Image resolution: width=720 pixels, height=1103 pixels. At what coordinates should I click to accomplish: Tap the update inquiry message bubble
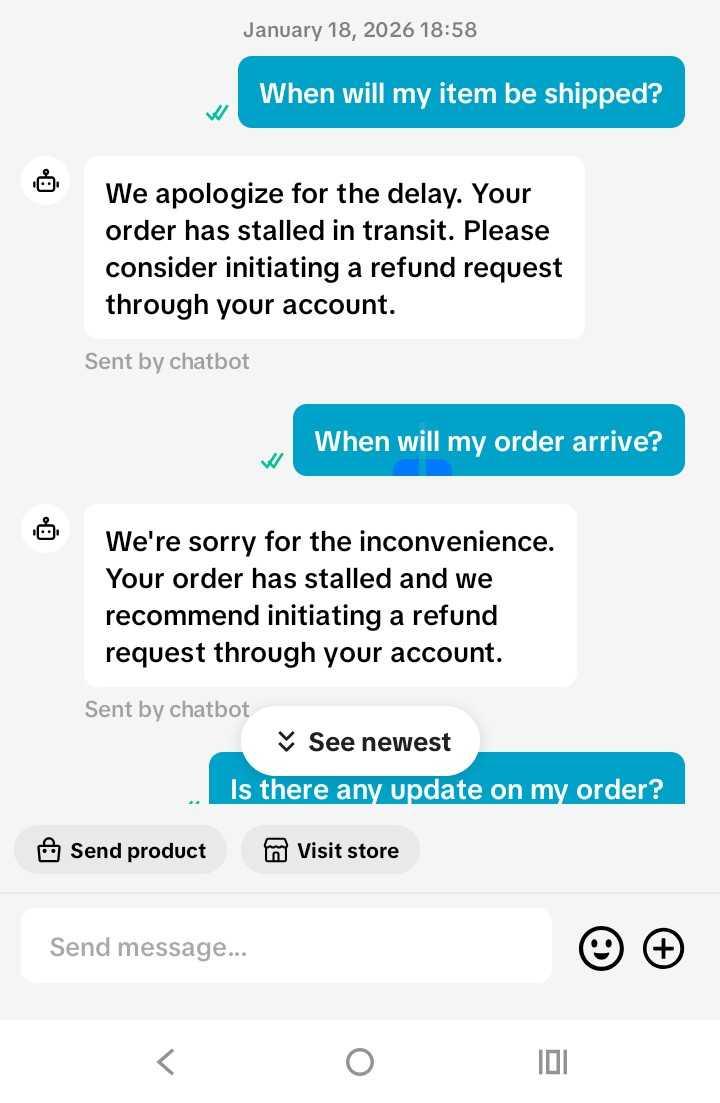click(446, 789)
